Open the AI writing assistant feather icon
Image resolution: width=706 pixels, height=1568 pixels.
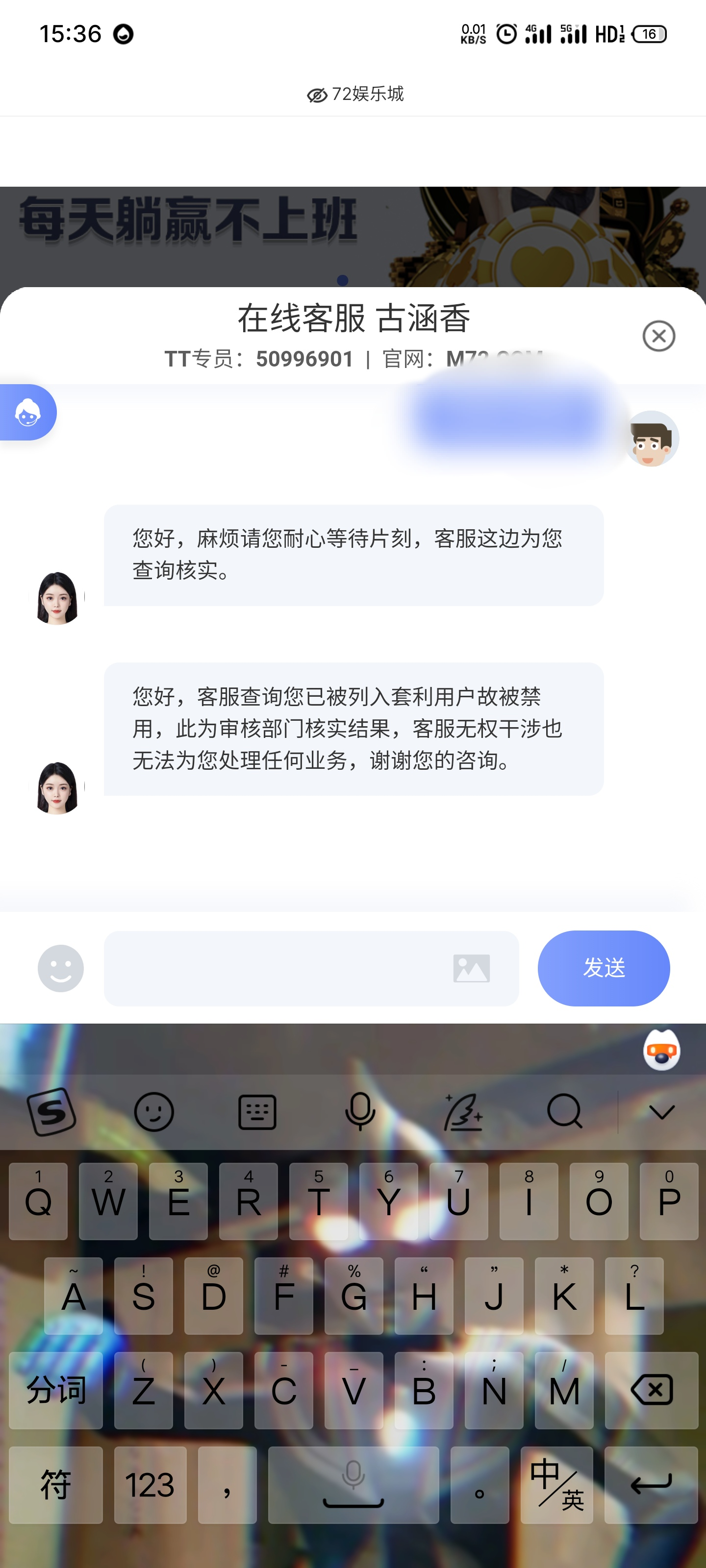[463, 1111]
